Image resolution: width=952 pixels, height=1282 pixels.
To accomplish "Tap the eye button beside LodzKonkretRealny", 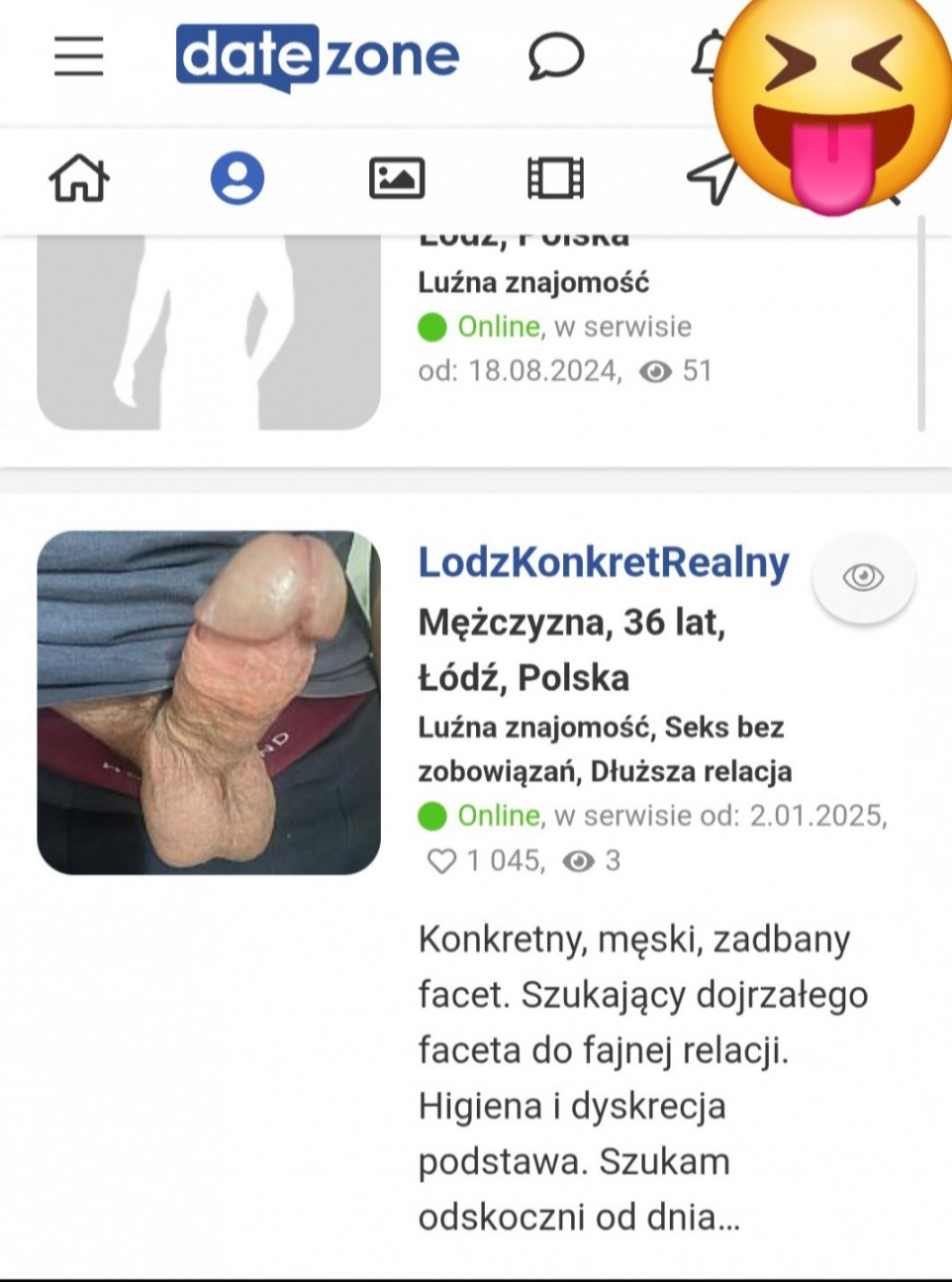I will (x=863, y=577).
